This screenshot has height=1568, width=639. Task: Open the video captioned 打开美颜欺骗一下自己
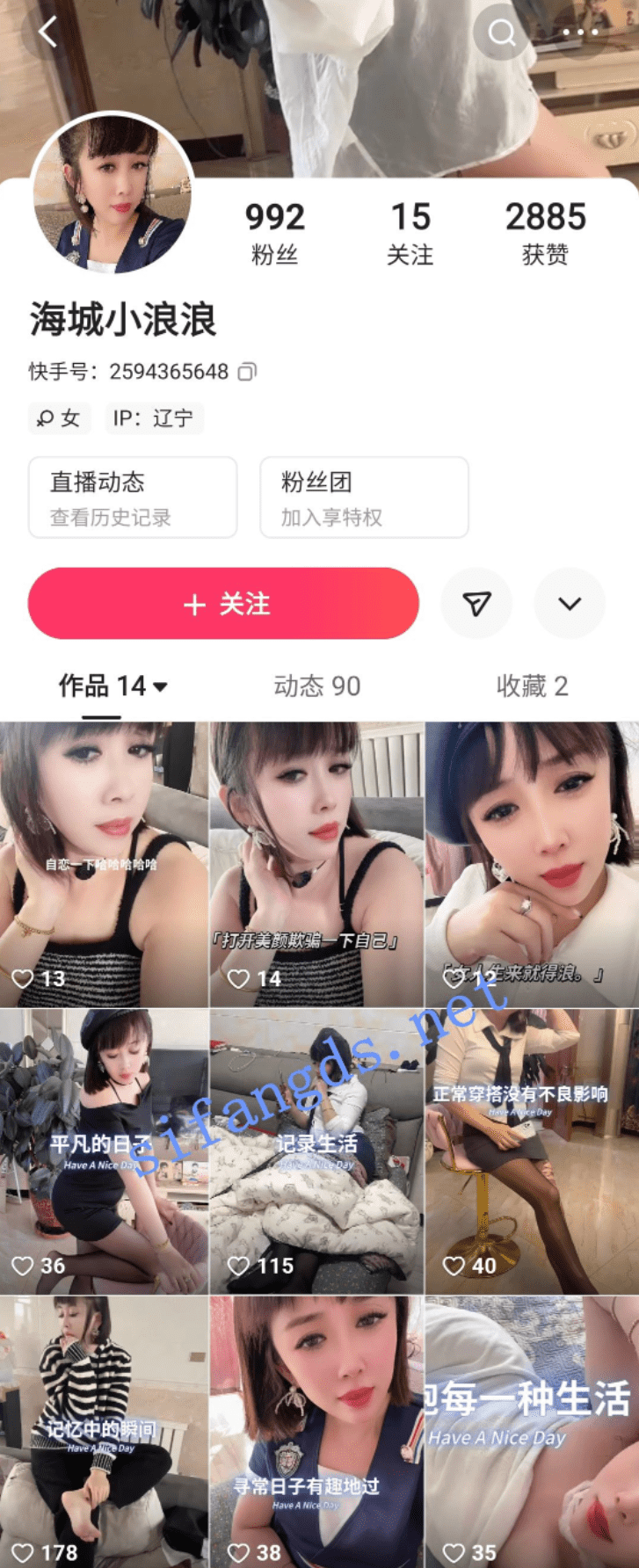(316, 864)
